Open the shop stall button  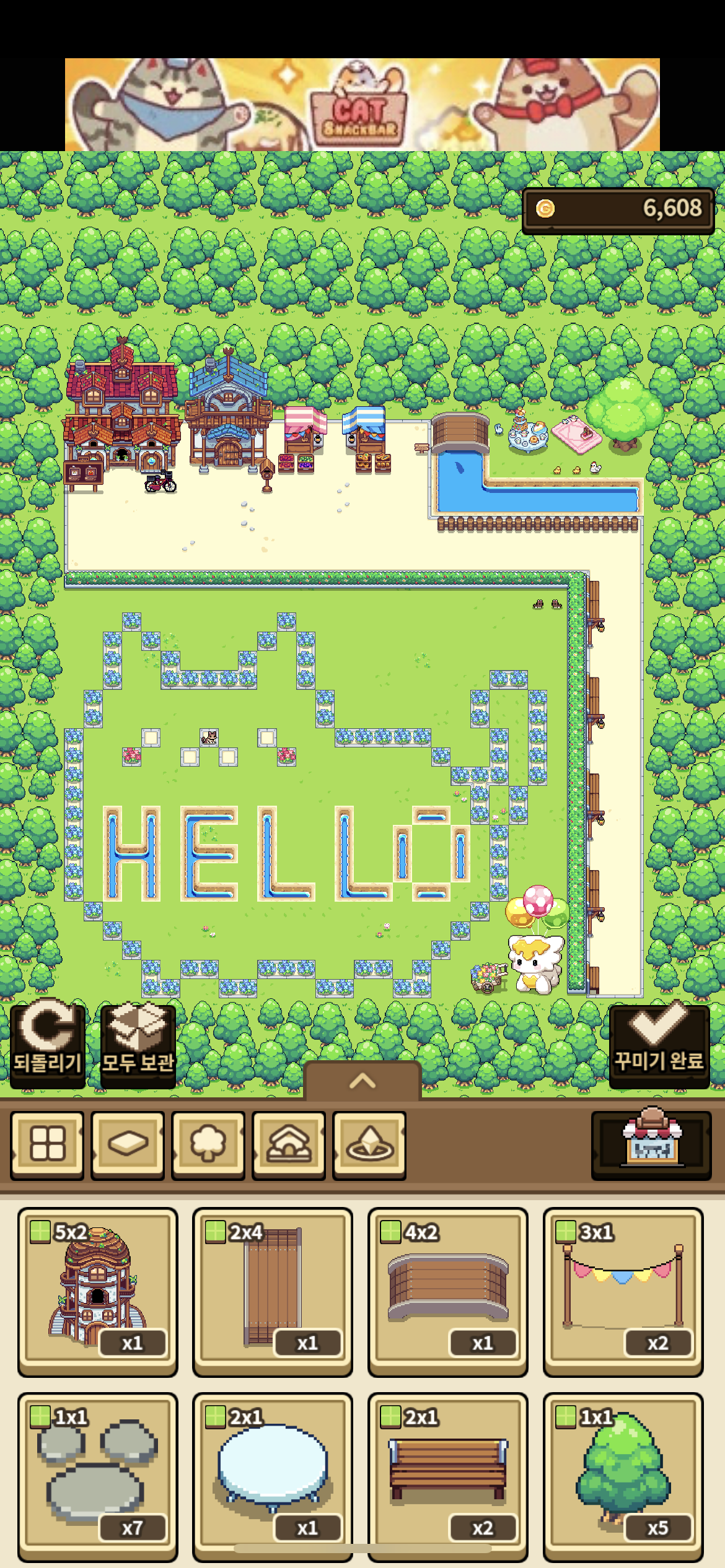coord(651,1145)
